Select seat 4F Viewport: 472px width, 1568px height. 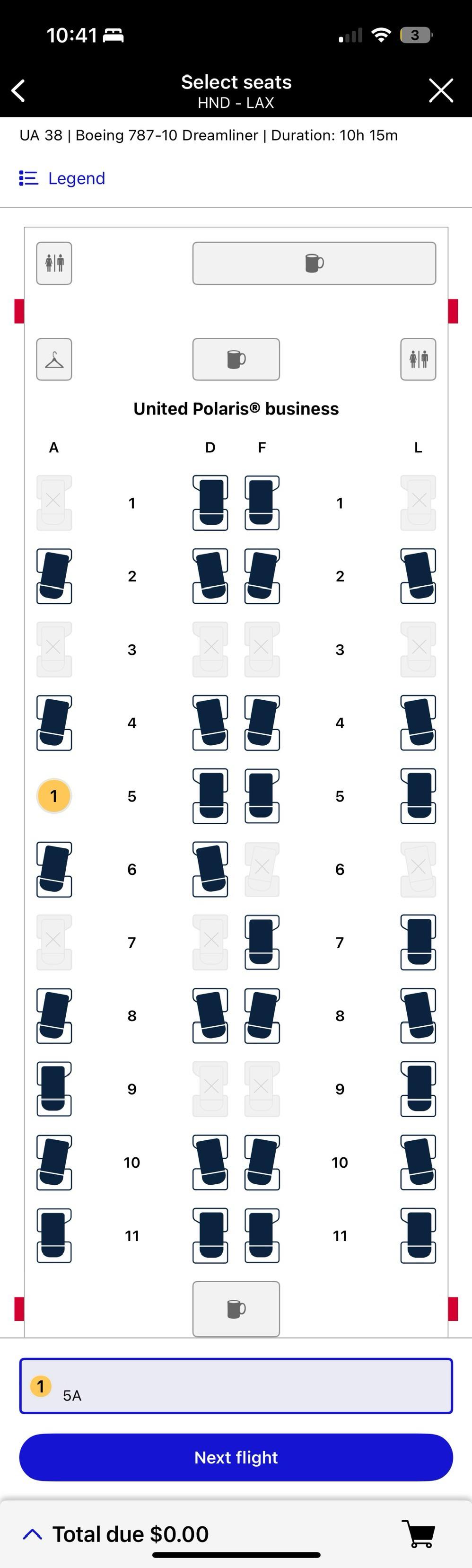pos(262,722)
